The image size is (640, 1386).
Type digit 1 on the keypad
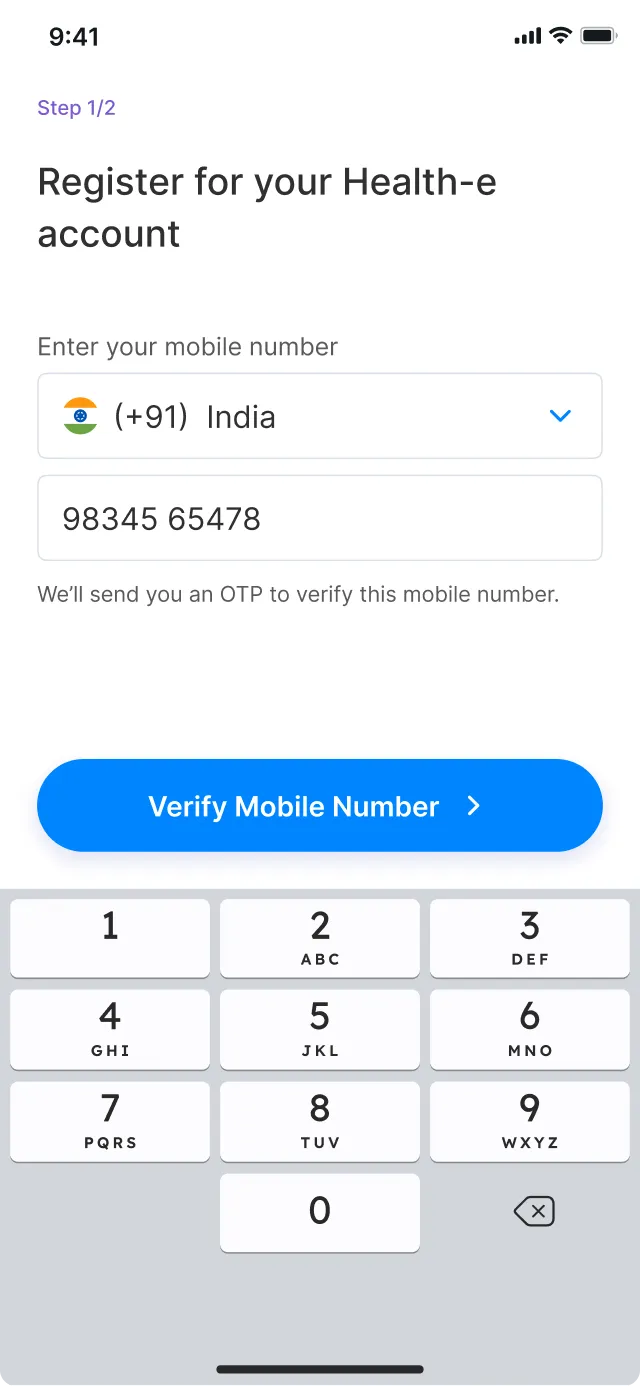click(x=110, y=938)
